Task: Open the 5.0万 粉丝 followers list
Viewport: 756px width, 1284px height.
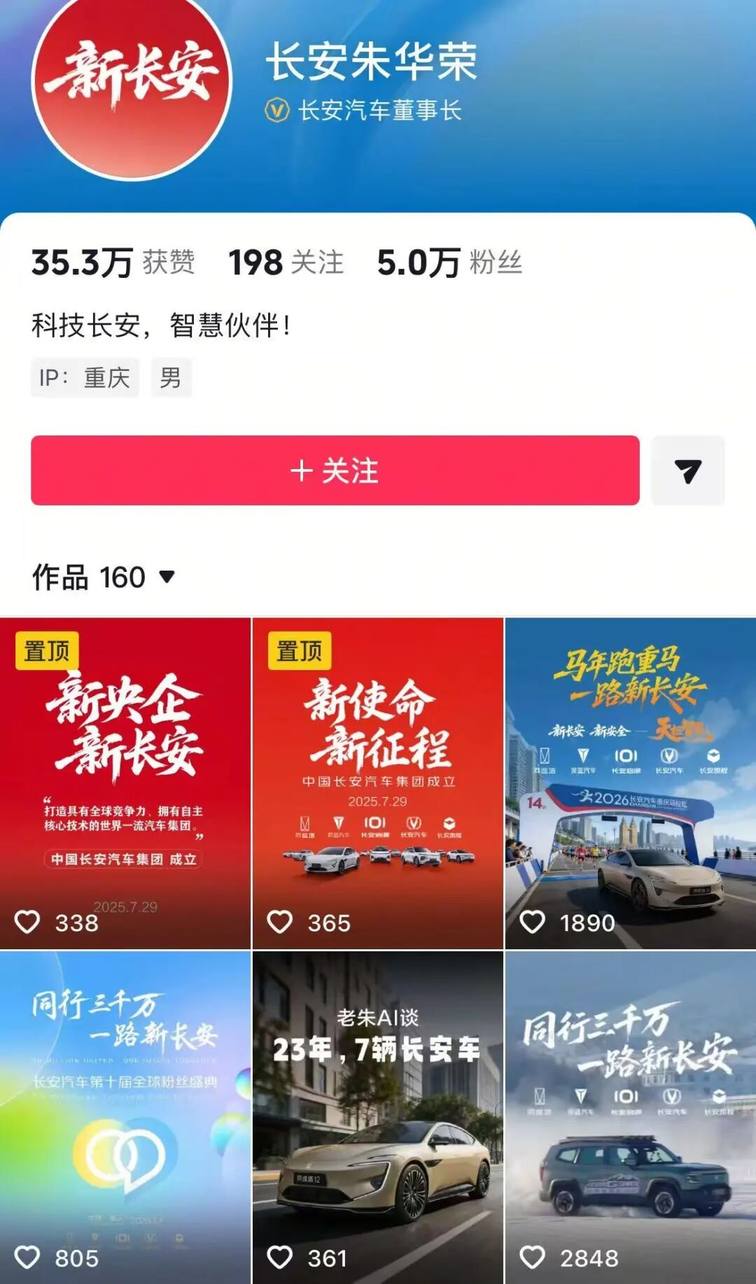Action: click(x=449, y=263)
